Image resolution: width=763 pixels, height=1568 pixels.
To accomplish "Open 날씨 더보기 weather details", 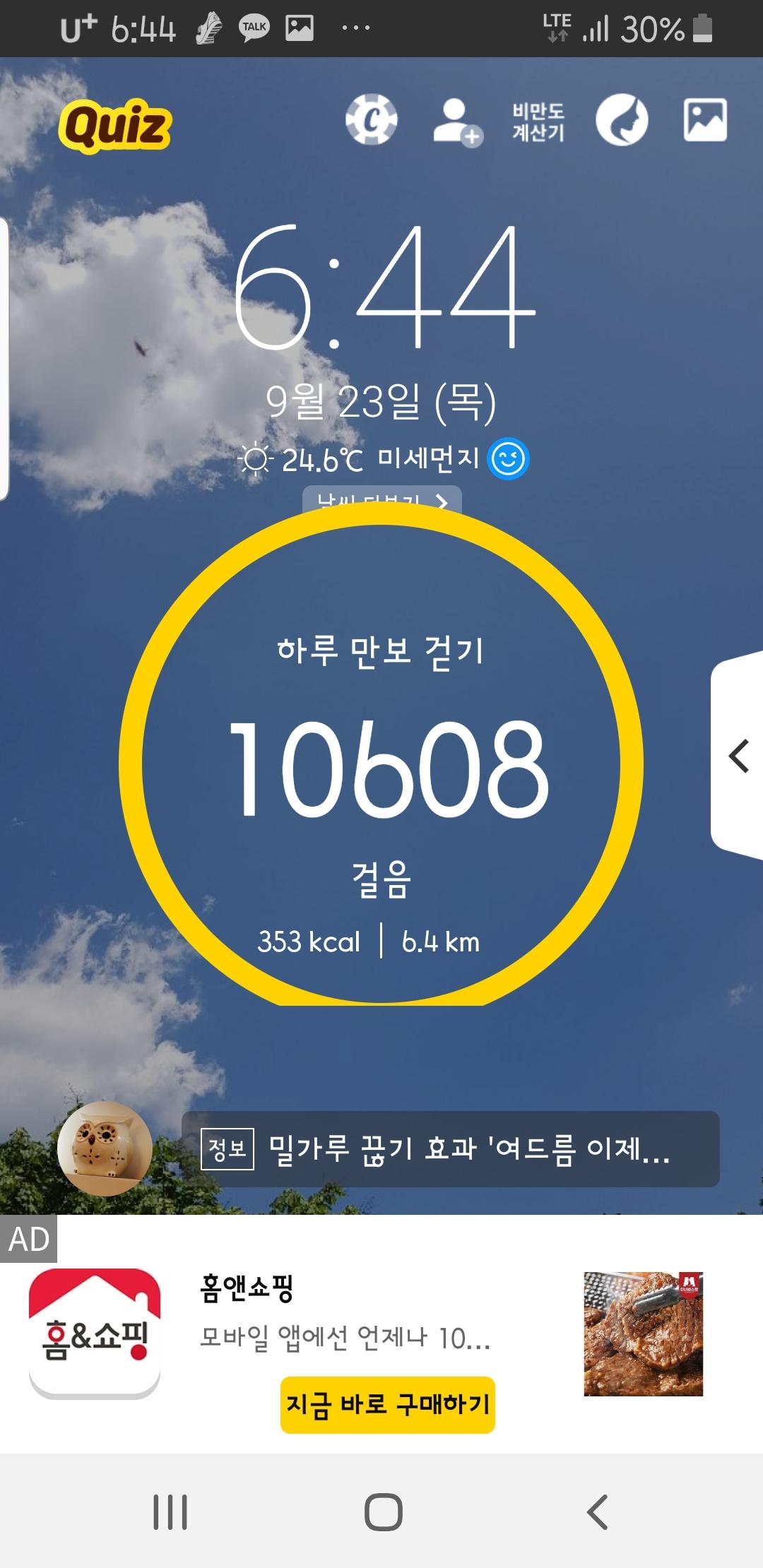I will pos(381,499).
